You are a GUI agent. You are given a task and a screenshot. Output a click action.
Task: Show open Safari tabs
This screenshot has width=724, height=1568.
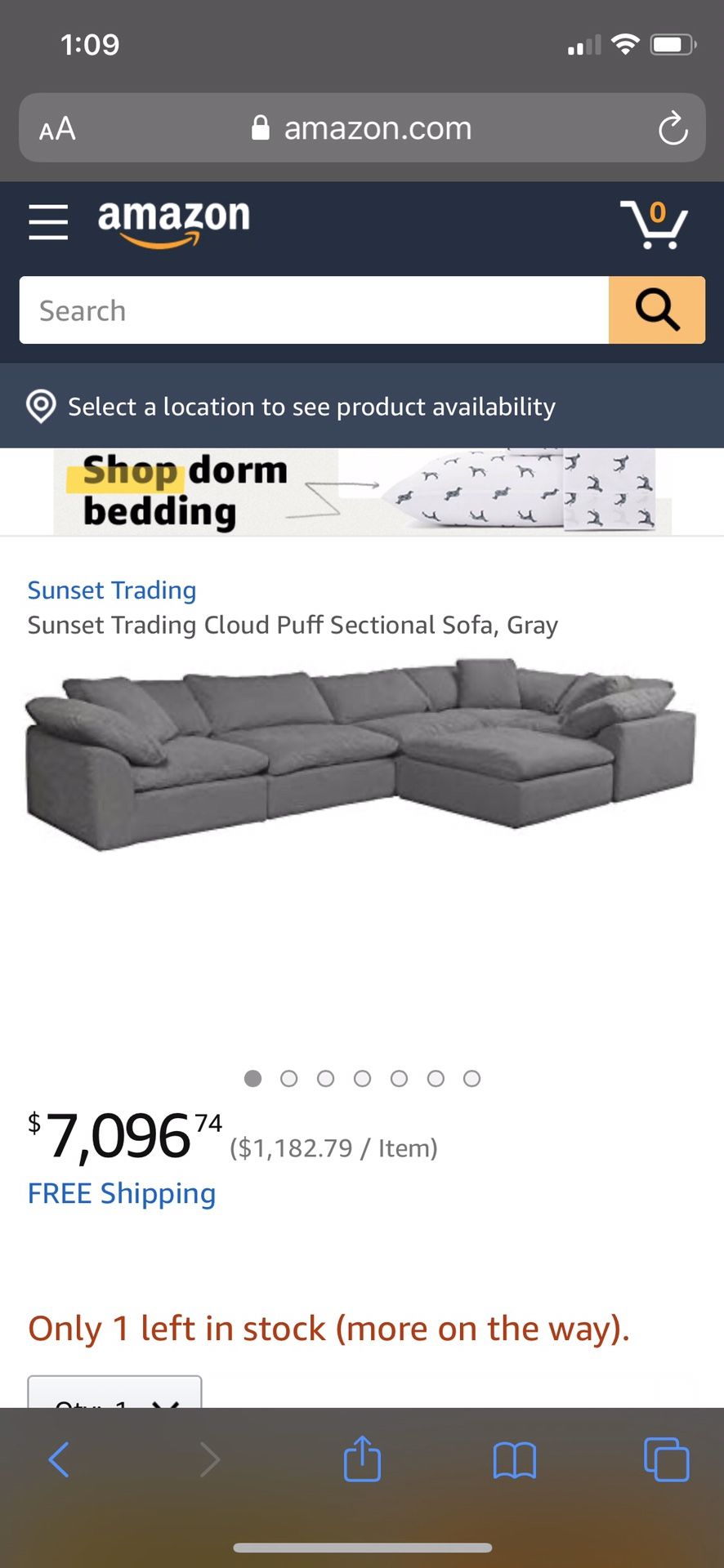click(667, 1459)
